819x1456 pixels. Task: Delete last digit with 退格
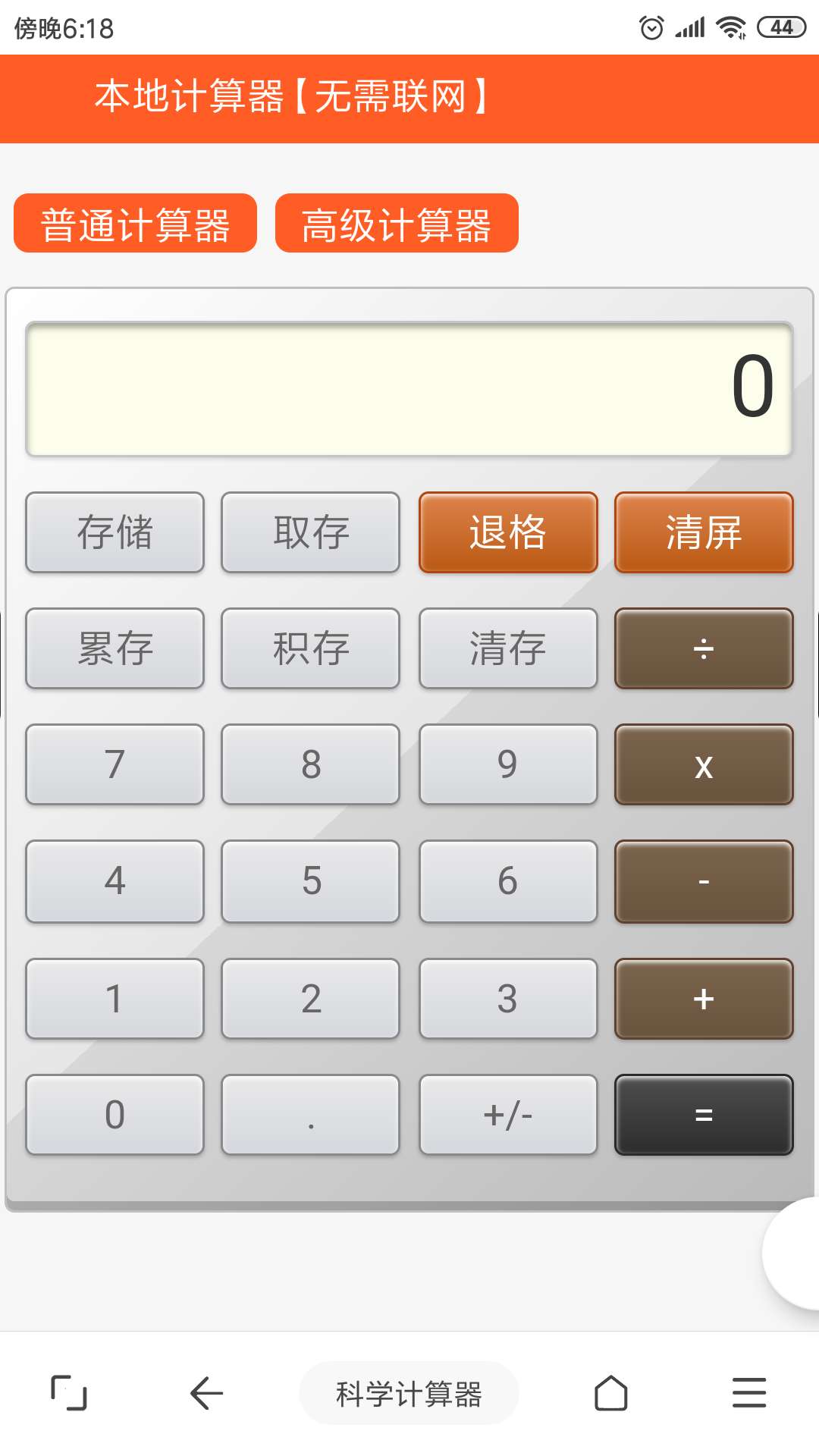[507, 532]
